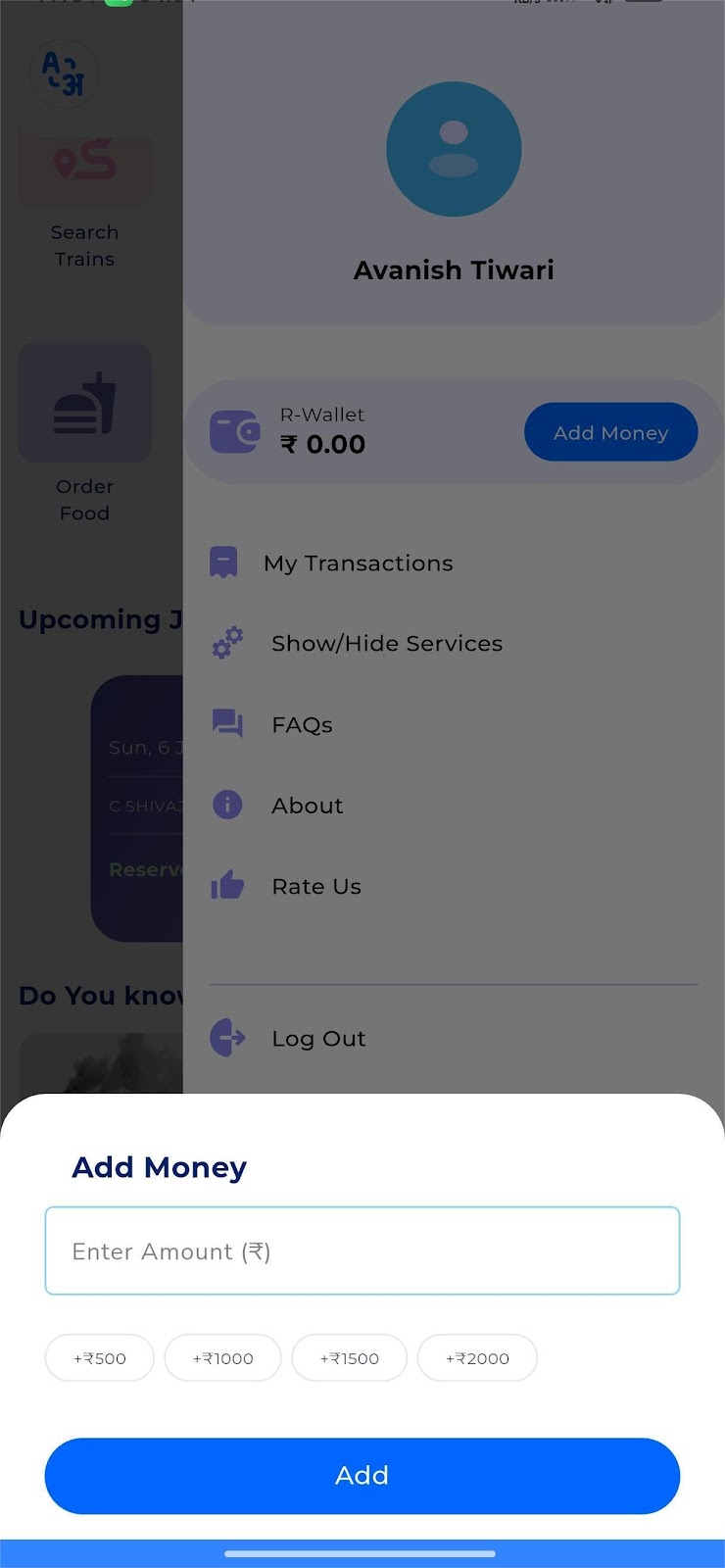Choose the +₹1500 amount chip

point(350,1358)
